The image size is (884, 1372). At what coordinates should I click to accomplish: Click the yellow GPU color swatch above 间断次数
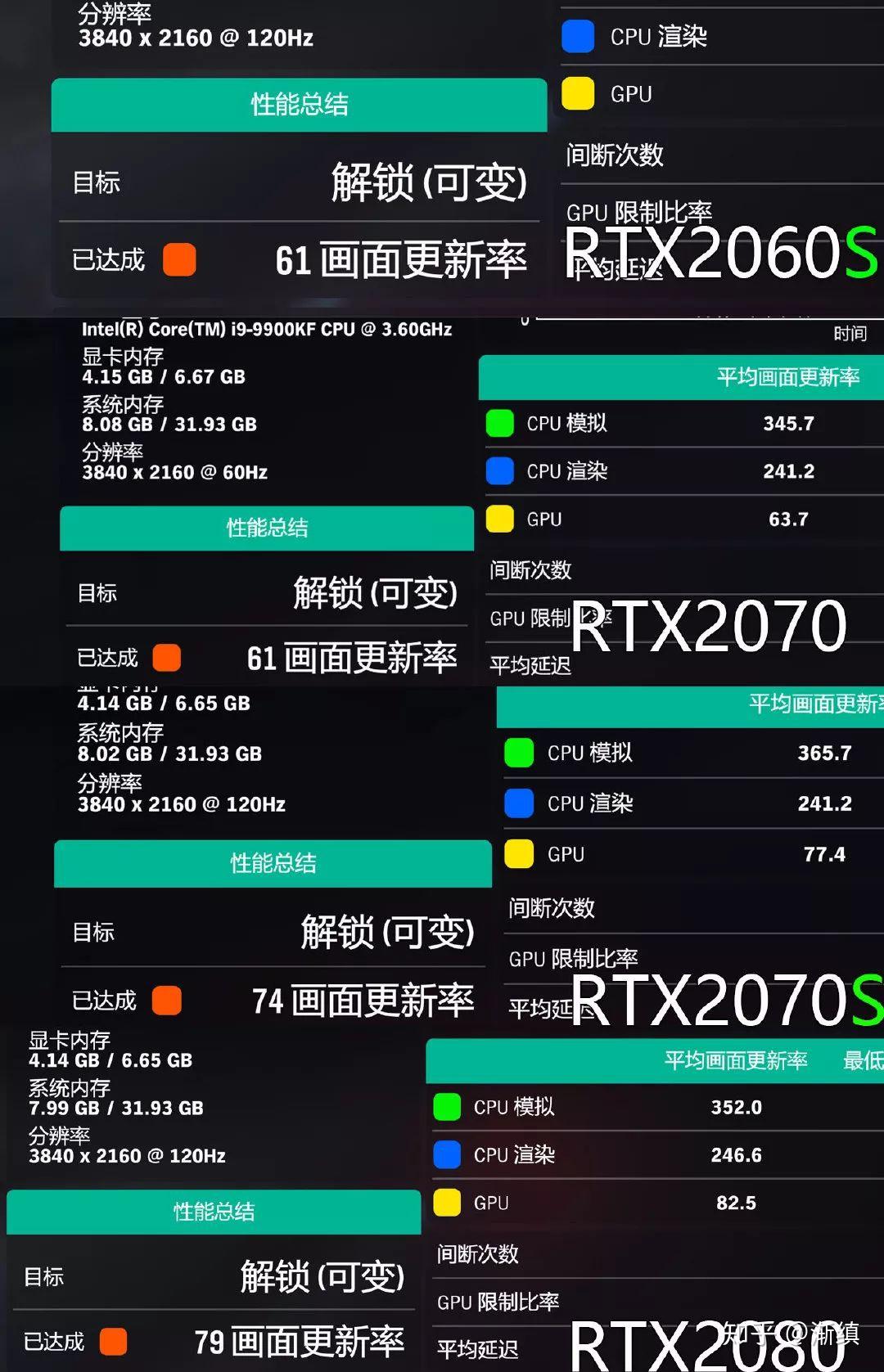click(579, 95)
